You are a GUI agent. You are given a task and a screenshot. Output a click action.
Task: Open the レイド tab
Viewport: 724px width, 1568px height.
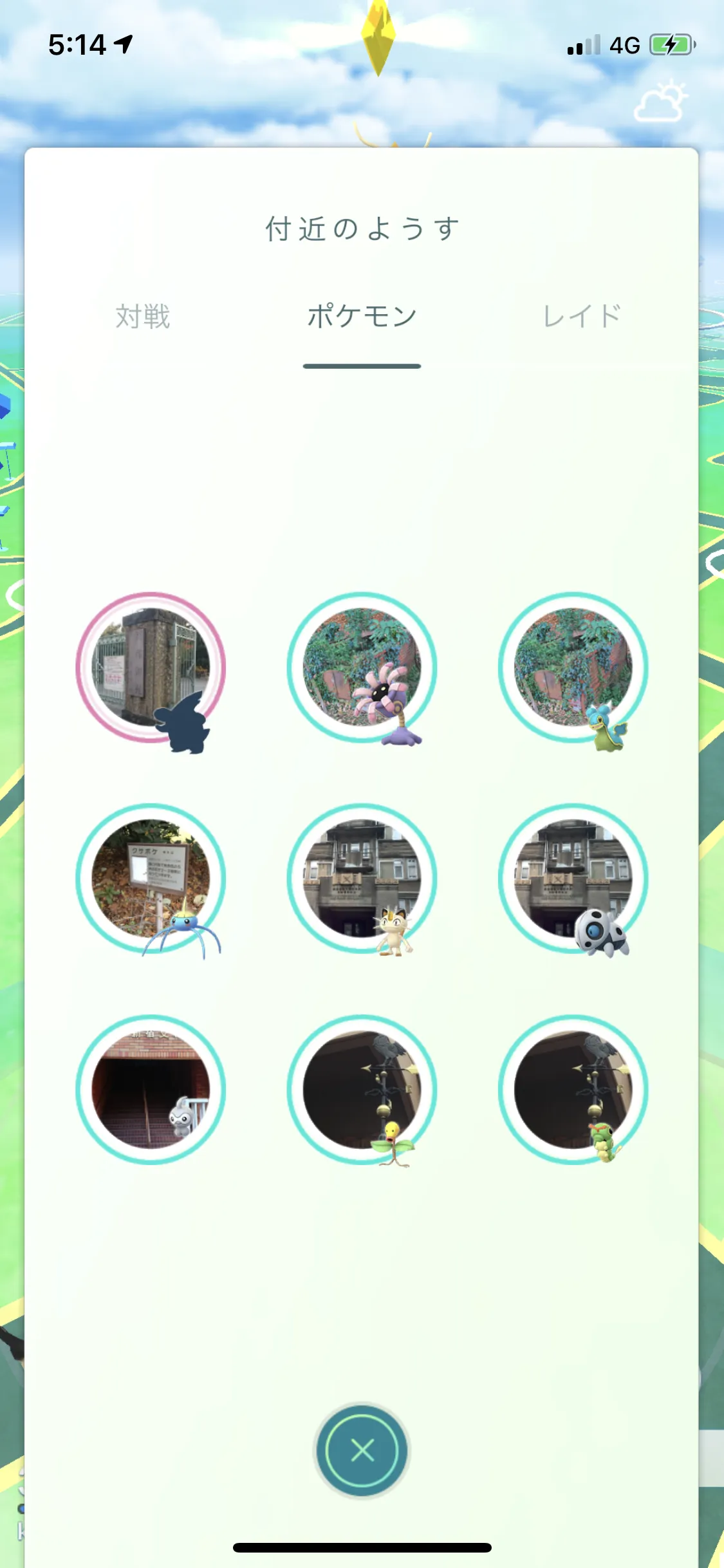(x=581, y=316)
